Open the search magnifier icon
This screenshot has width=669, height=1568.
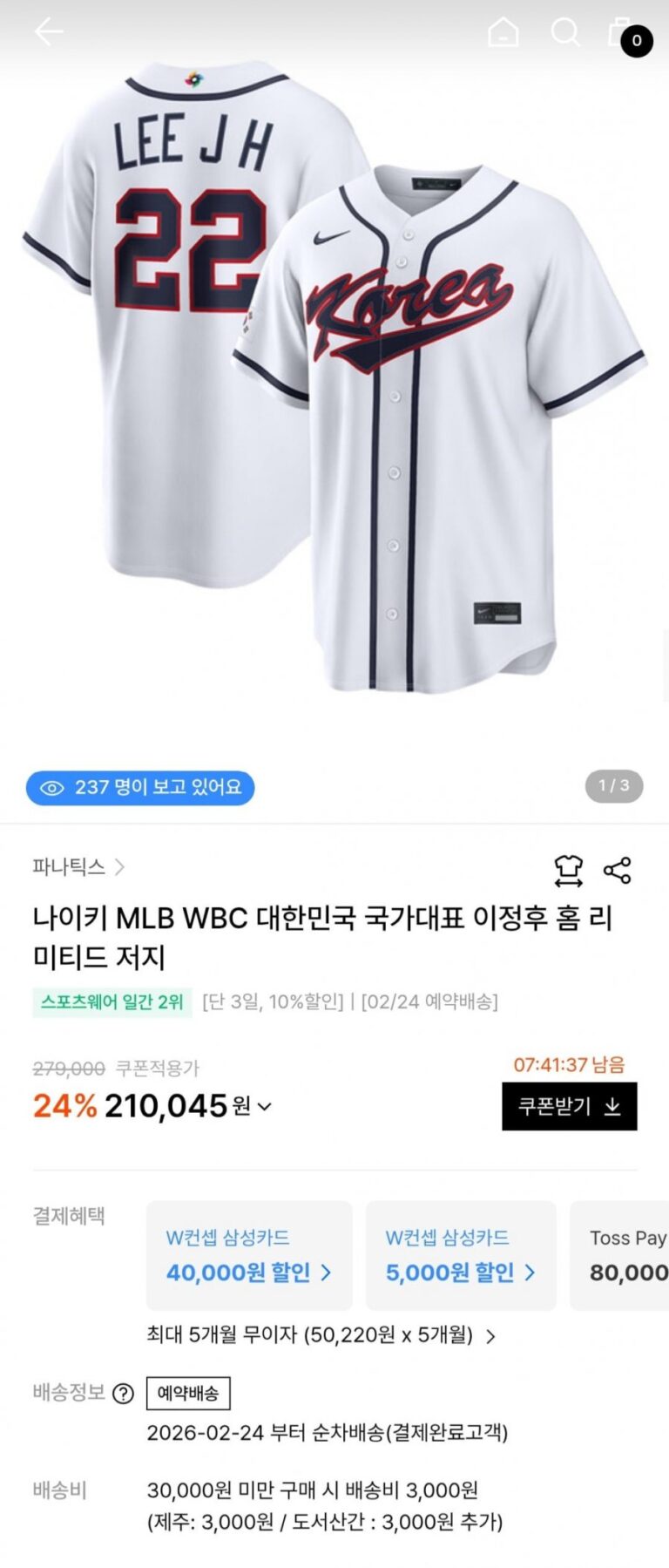tap(565, 32)
